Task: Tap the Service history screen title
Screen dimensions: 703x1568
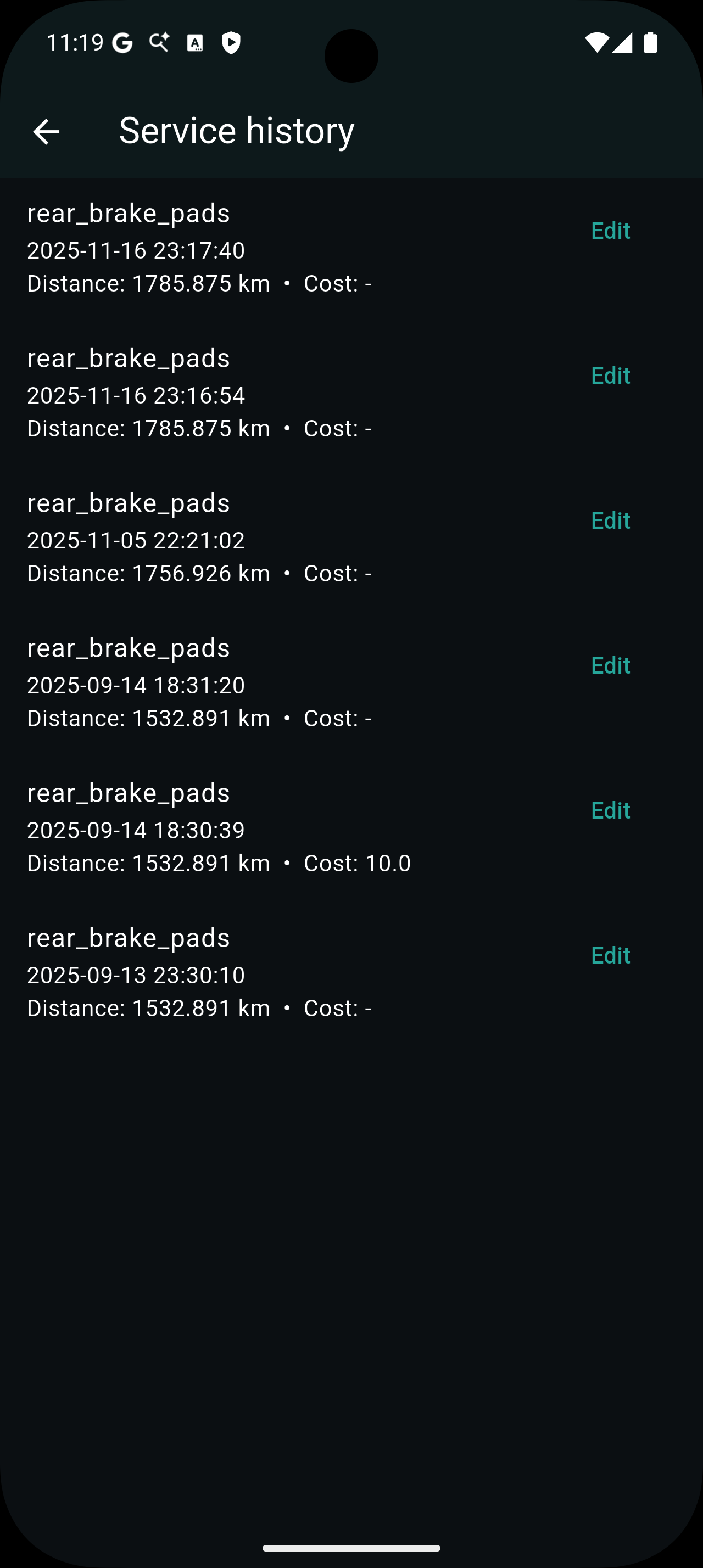Action: coord(236,130)
